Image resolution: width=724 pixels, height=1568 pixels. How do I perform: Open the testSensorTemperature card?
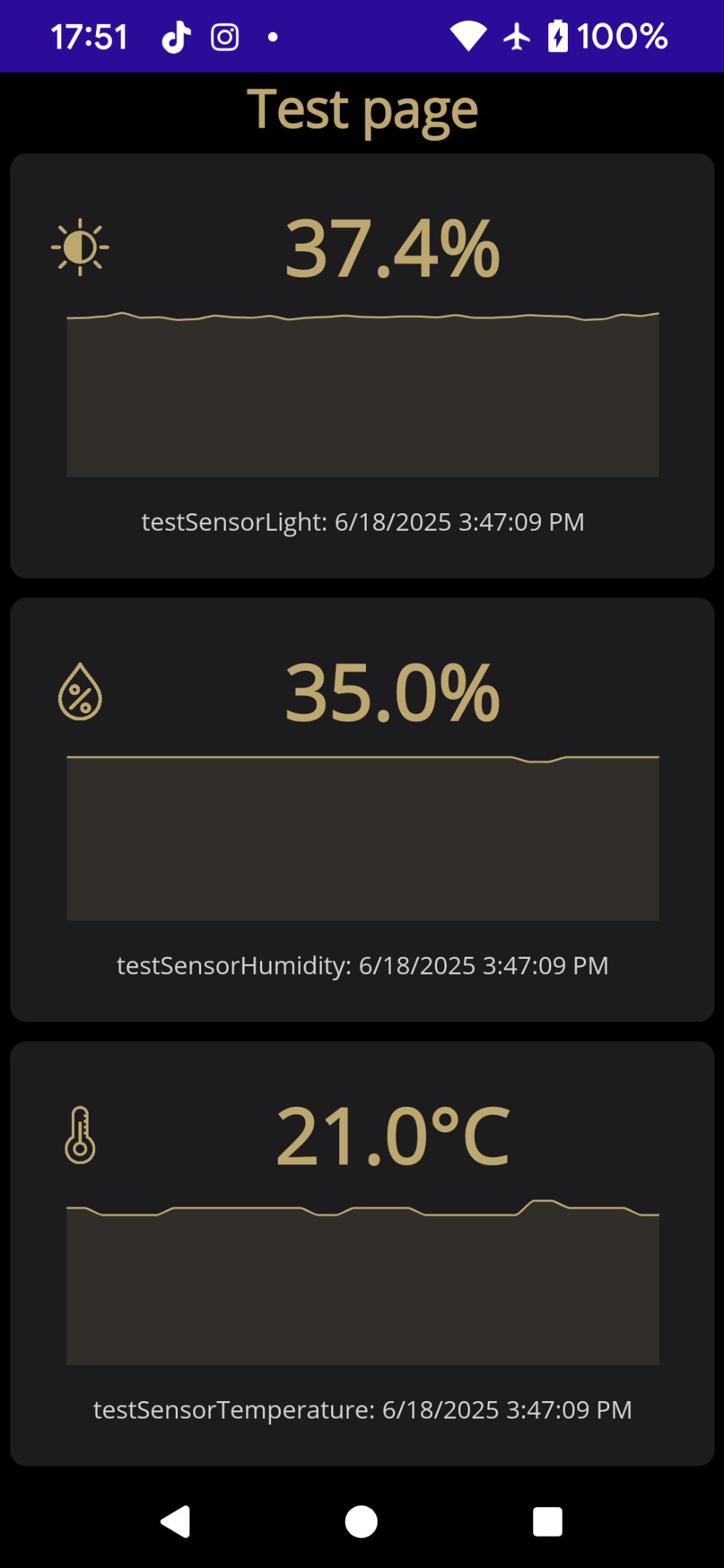(x=362, y=1254)
